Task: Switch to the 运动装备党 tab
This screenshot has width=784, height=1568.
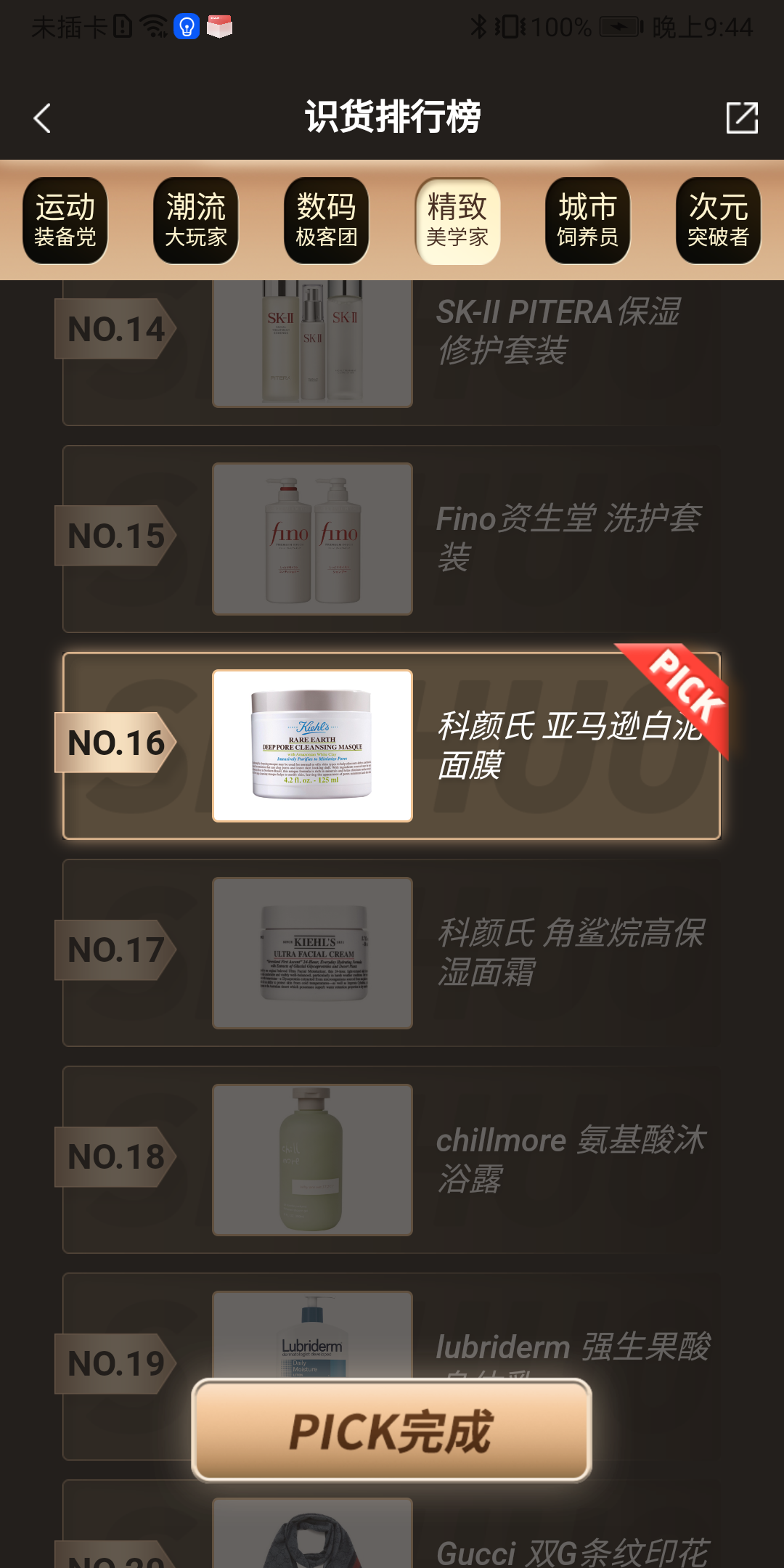Action: 65,221
